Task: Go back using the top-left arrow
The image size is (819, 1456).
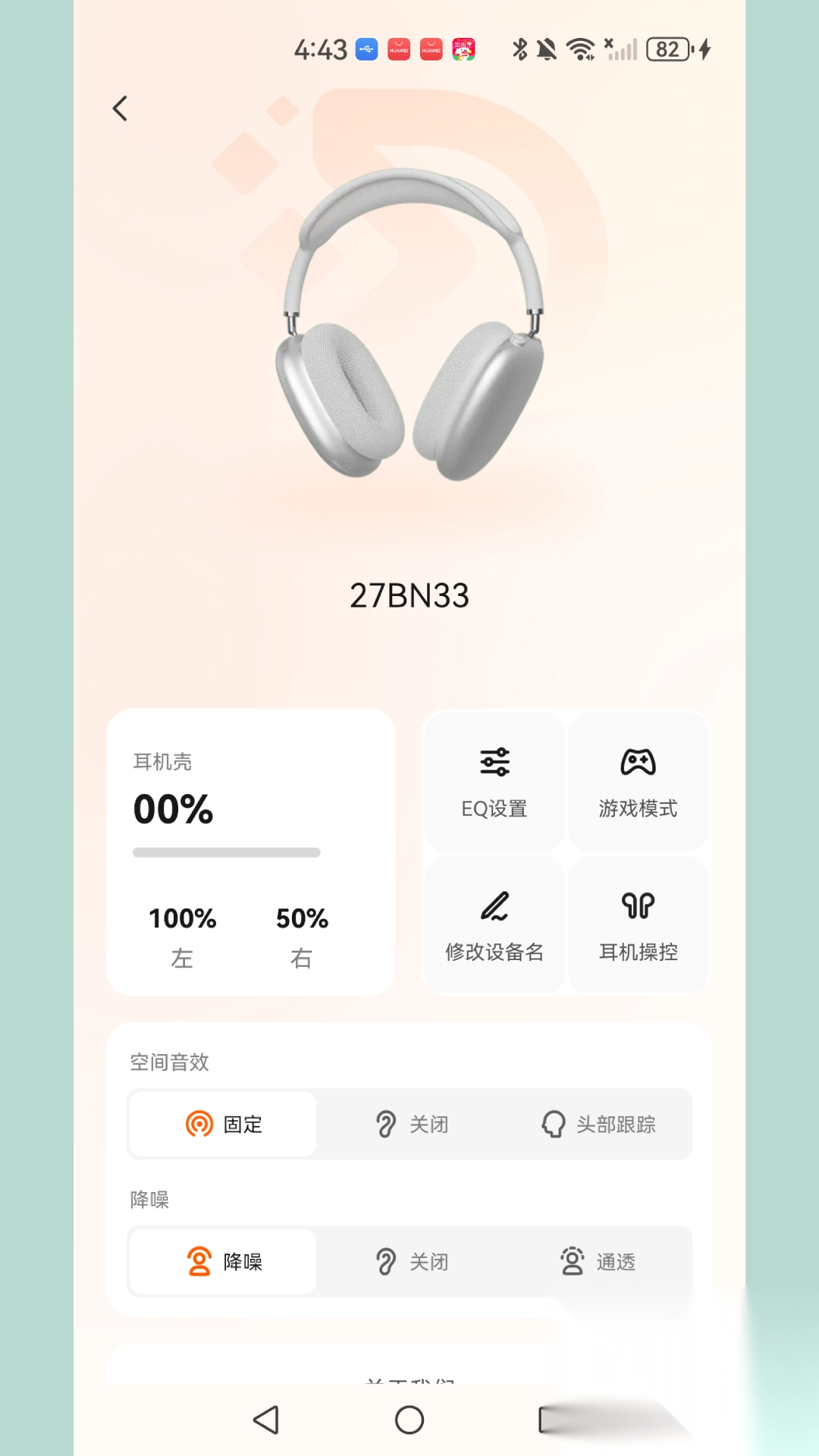Action: 120,108
